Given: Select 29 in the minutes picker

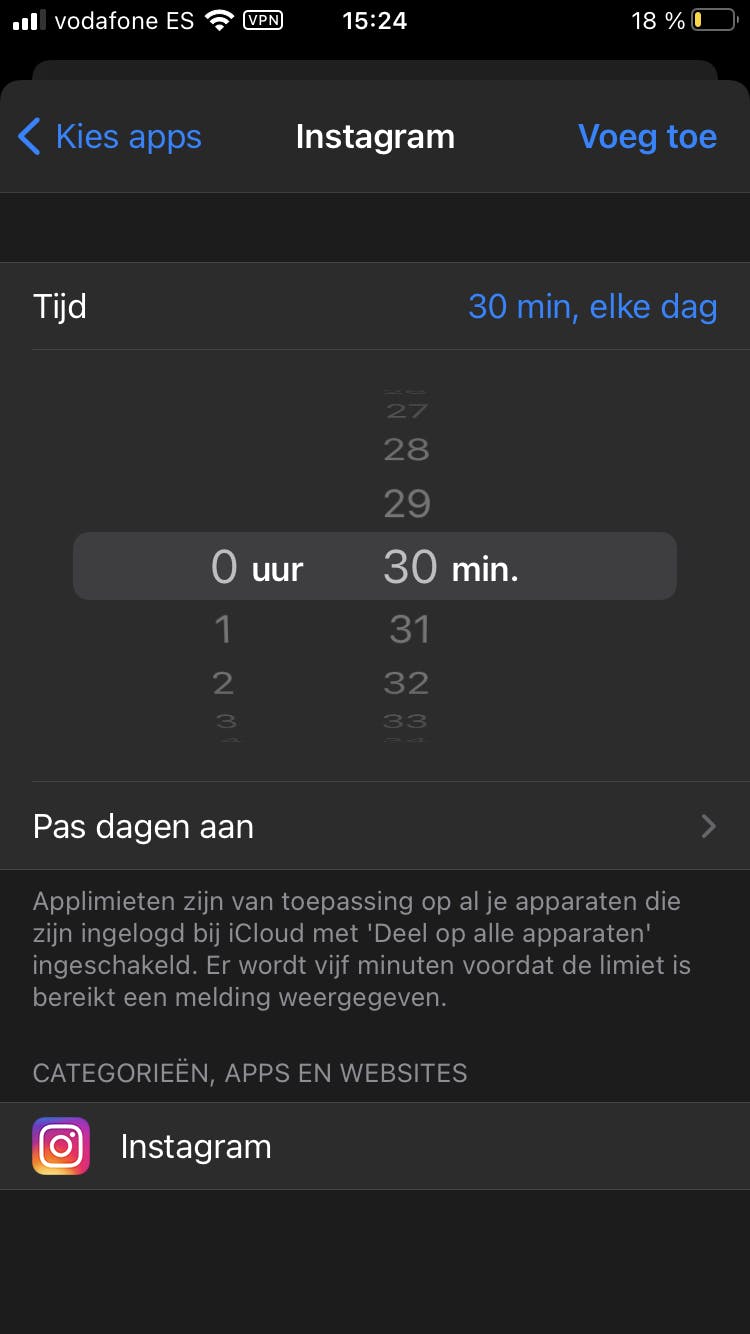Looking at the screenshot, I should pos(407,503).
